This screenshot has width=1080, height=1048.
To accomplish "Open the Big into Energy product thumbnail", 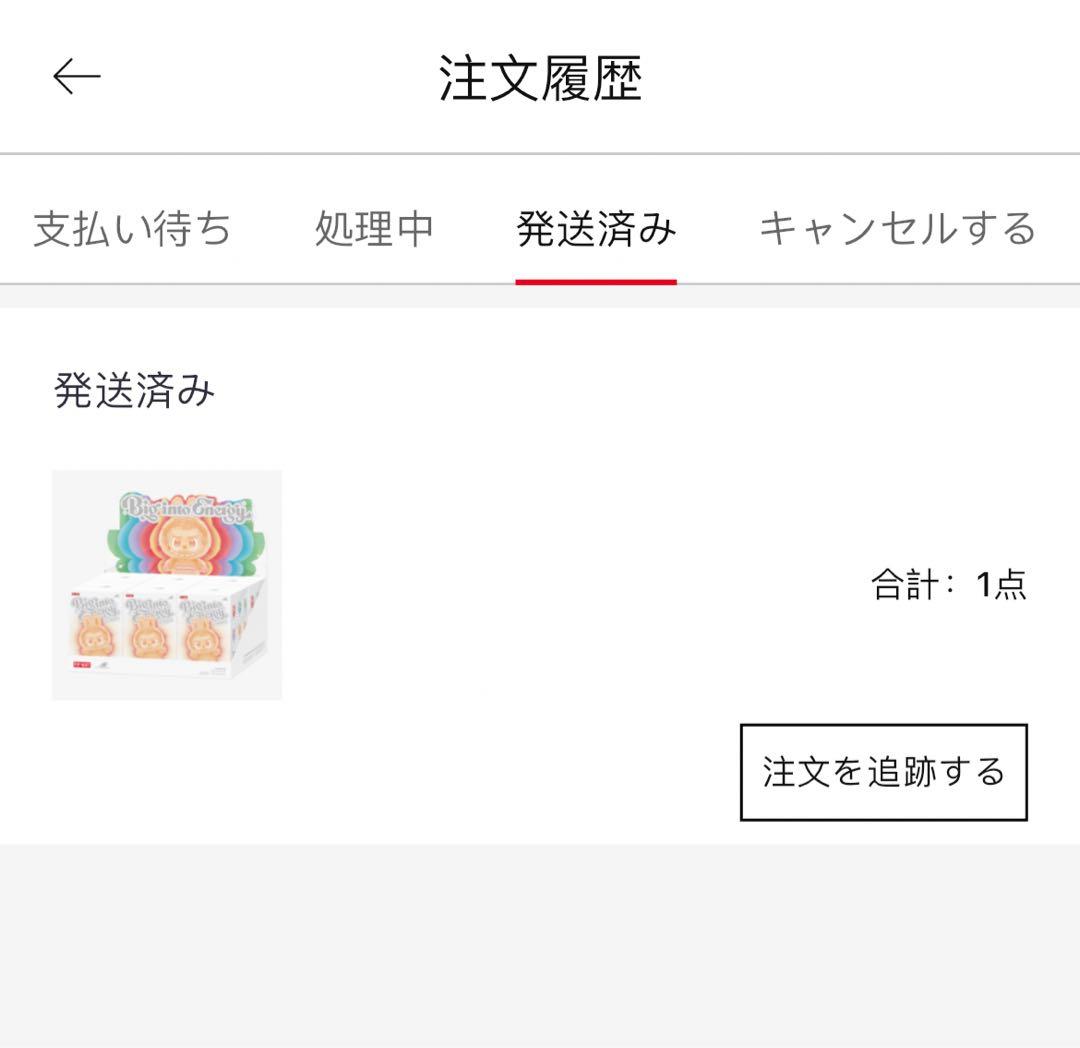I will pyautogui.click(x=167, y=585).
